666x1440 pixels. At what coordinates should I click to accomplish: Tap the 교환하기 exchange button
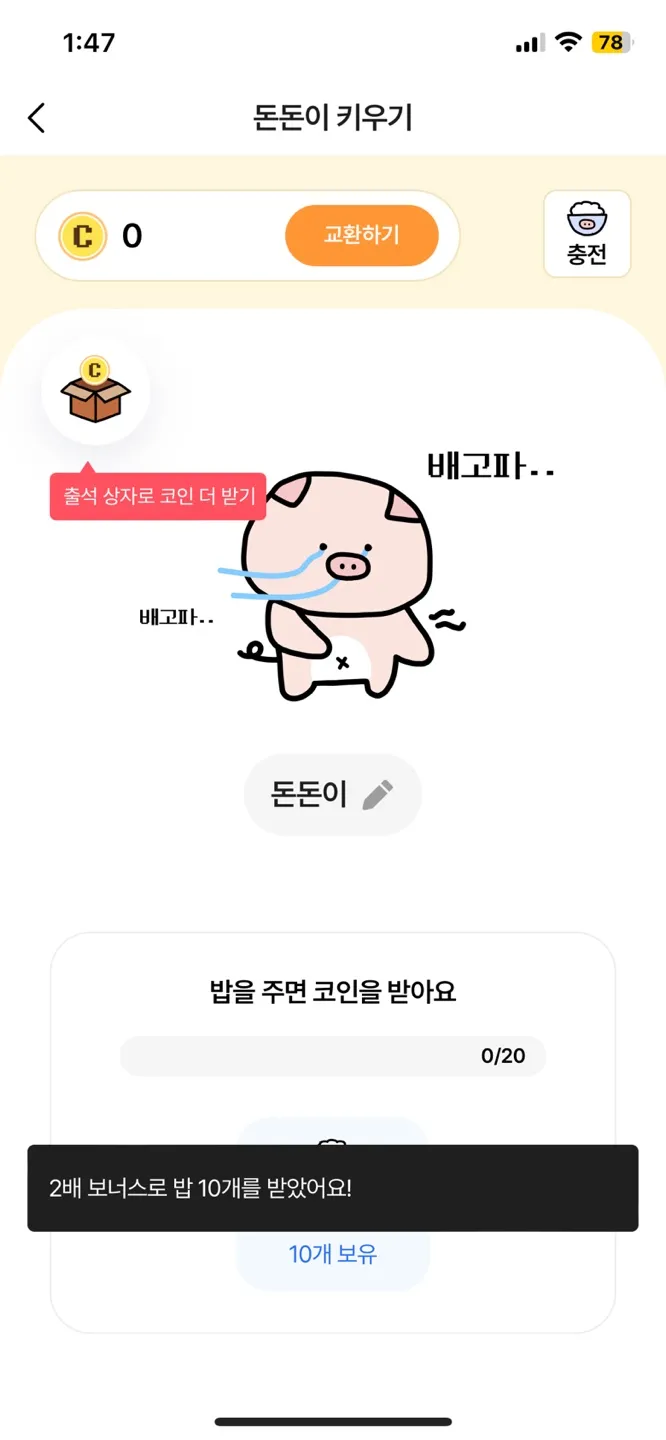(x=362, y=236)
